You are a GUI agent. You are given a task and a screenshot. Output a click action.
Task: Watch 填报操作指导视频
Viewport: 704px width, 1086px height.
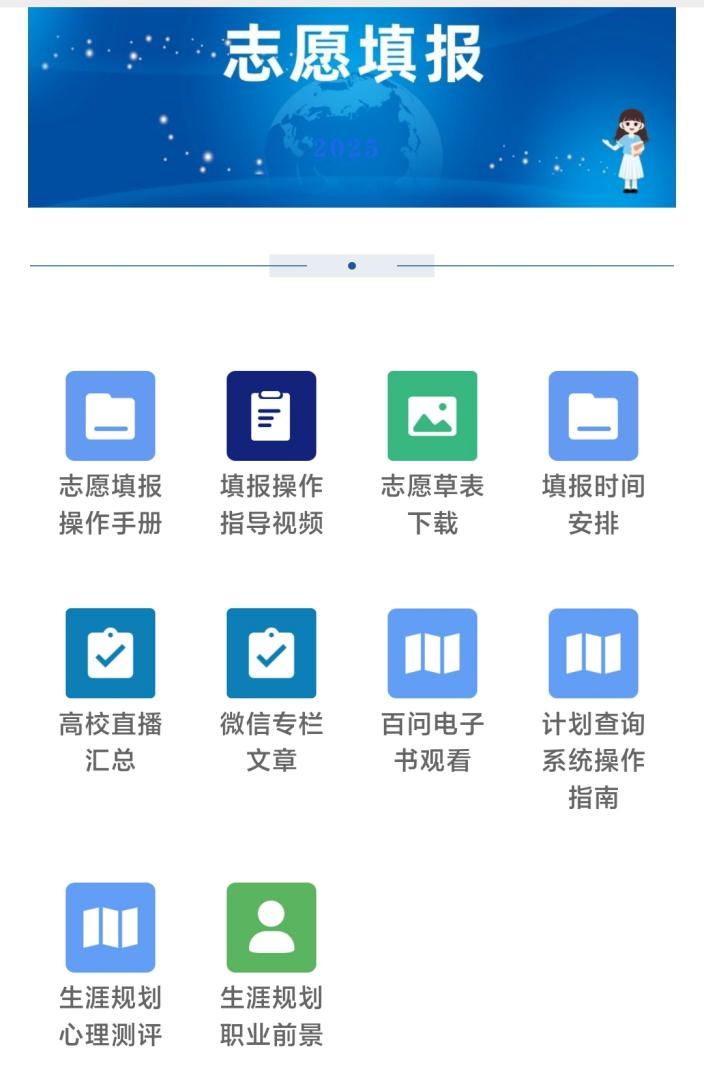point(271,416)
